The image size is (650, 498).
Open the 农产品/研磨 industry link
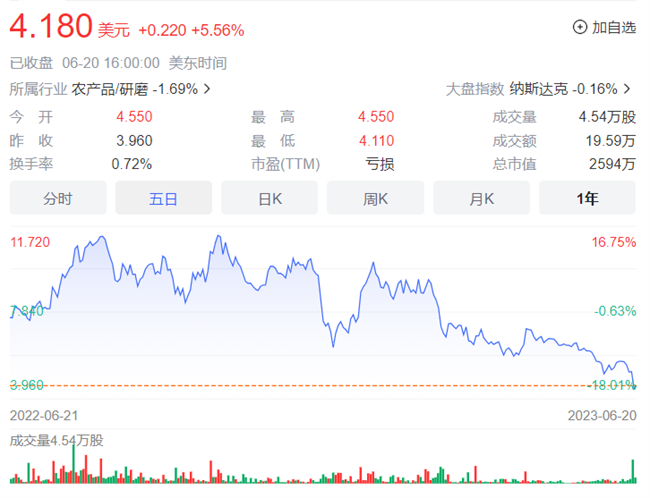click(140, 88)
